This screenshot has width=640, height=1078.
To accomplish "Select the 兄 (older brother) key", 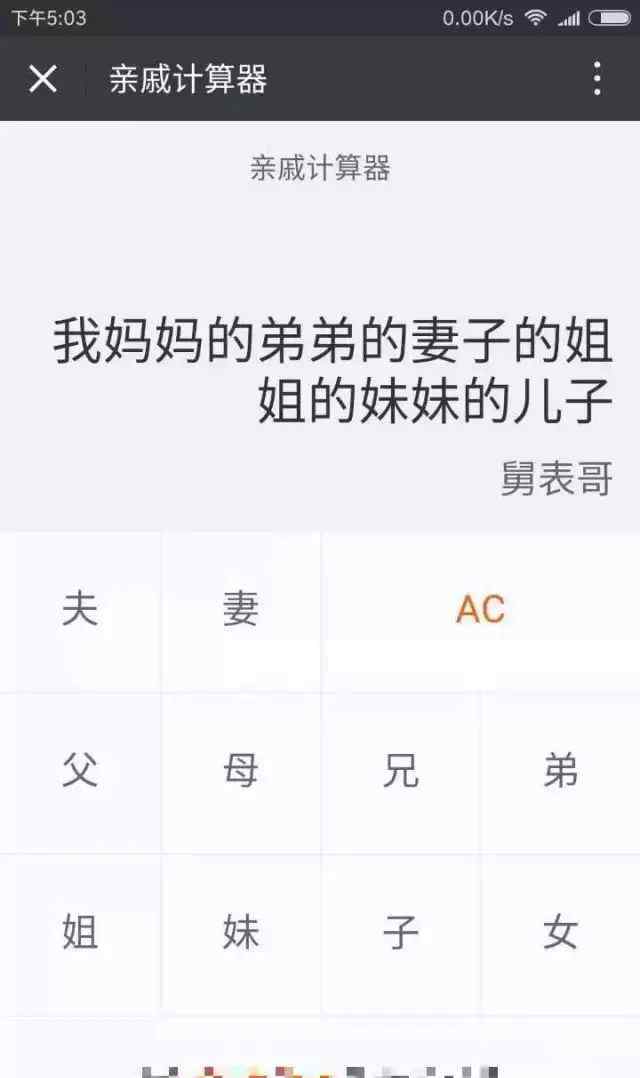I will point(401,771).
